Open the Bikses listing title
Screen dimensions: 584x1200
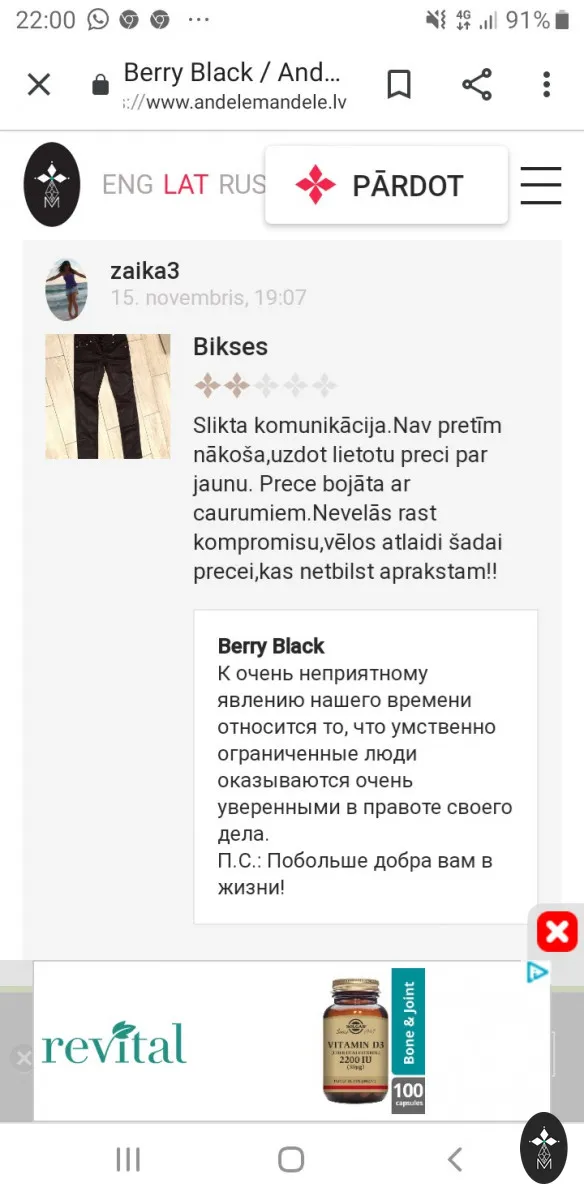(x=230, y=347)
